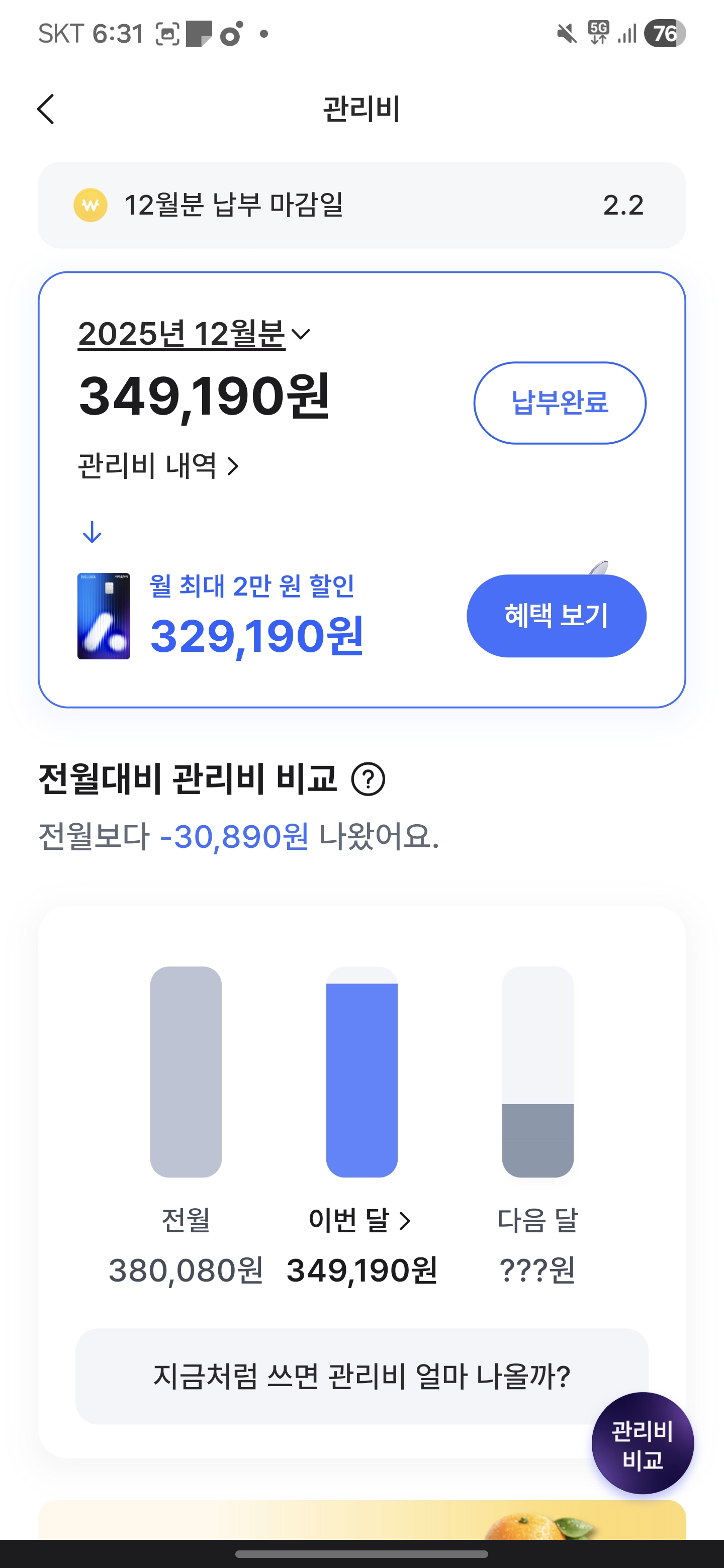Tap 지금처럼 쓰면 관리비 얼마 나올까?
The image size is (724, 1568).
coord(361,1376)
